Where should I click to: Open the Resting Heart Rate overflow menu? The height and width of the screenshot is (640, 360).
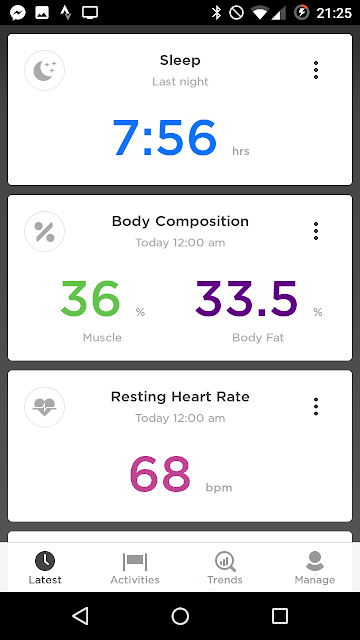(x=316, y=407)
